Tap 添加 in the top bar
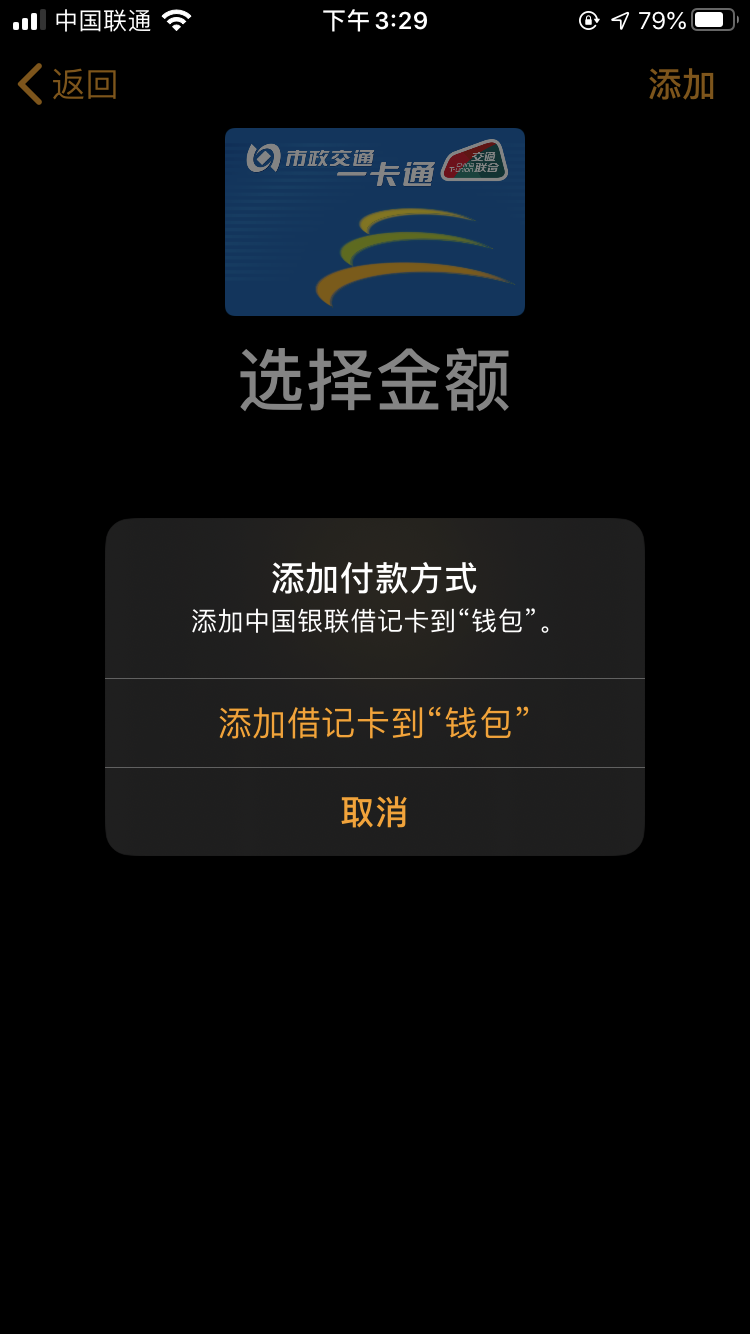 [681, 85]
